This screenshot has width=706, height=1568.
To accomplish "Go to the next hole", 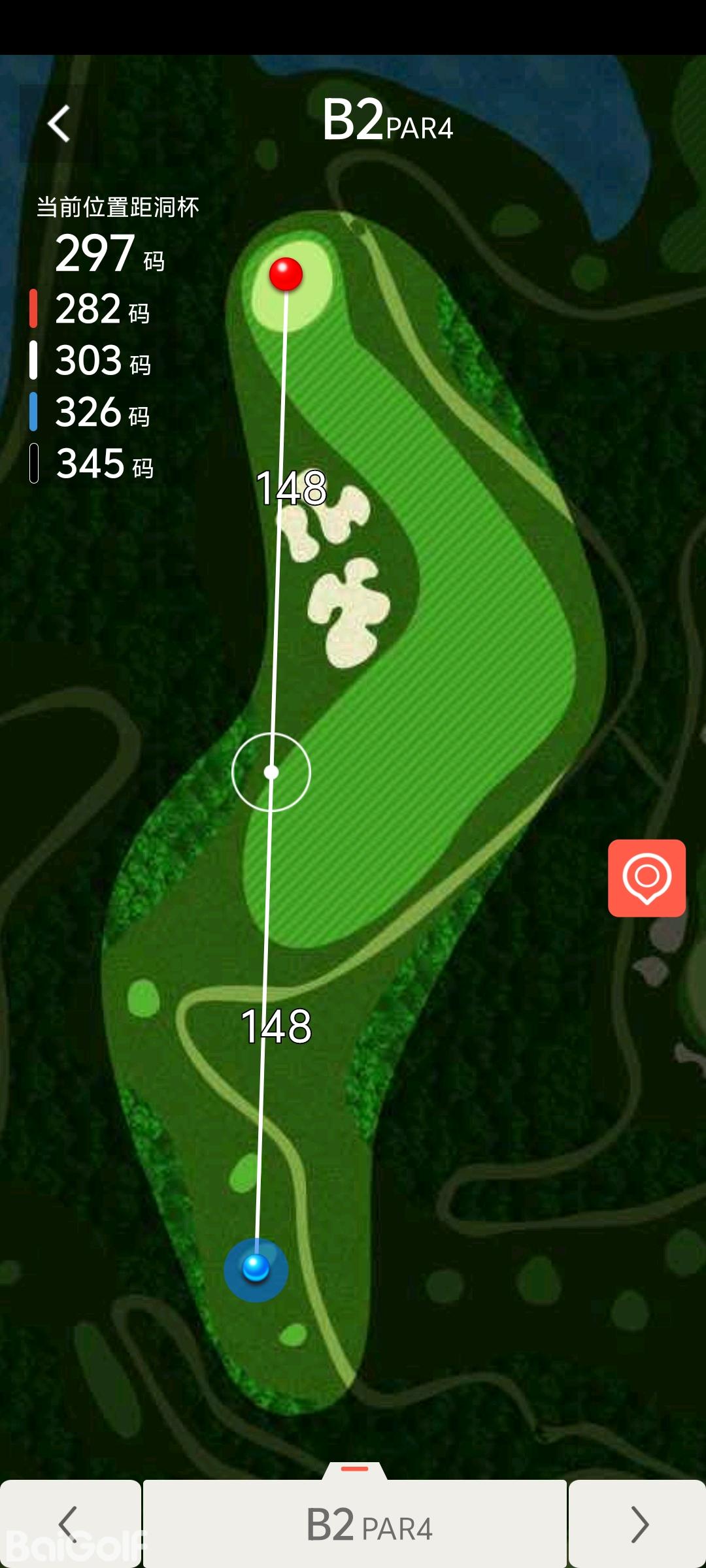I will pyautogui.click(x=638, y=1524).
